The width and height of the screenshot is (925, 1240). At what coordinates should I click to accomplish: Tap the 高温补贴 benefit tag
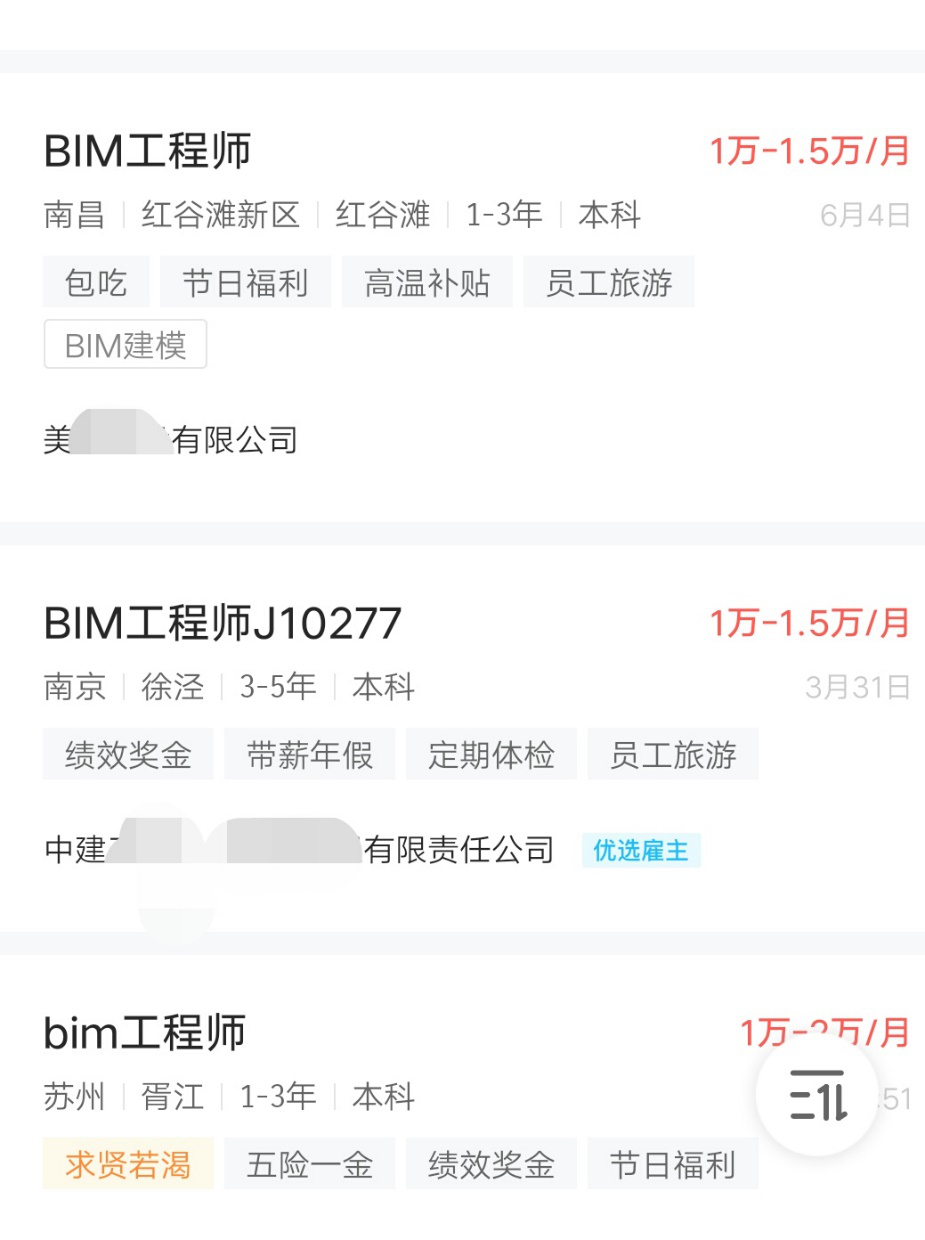coord(427,282)
